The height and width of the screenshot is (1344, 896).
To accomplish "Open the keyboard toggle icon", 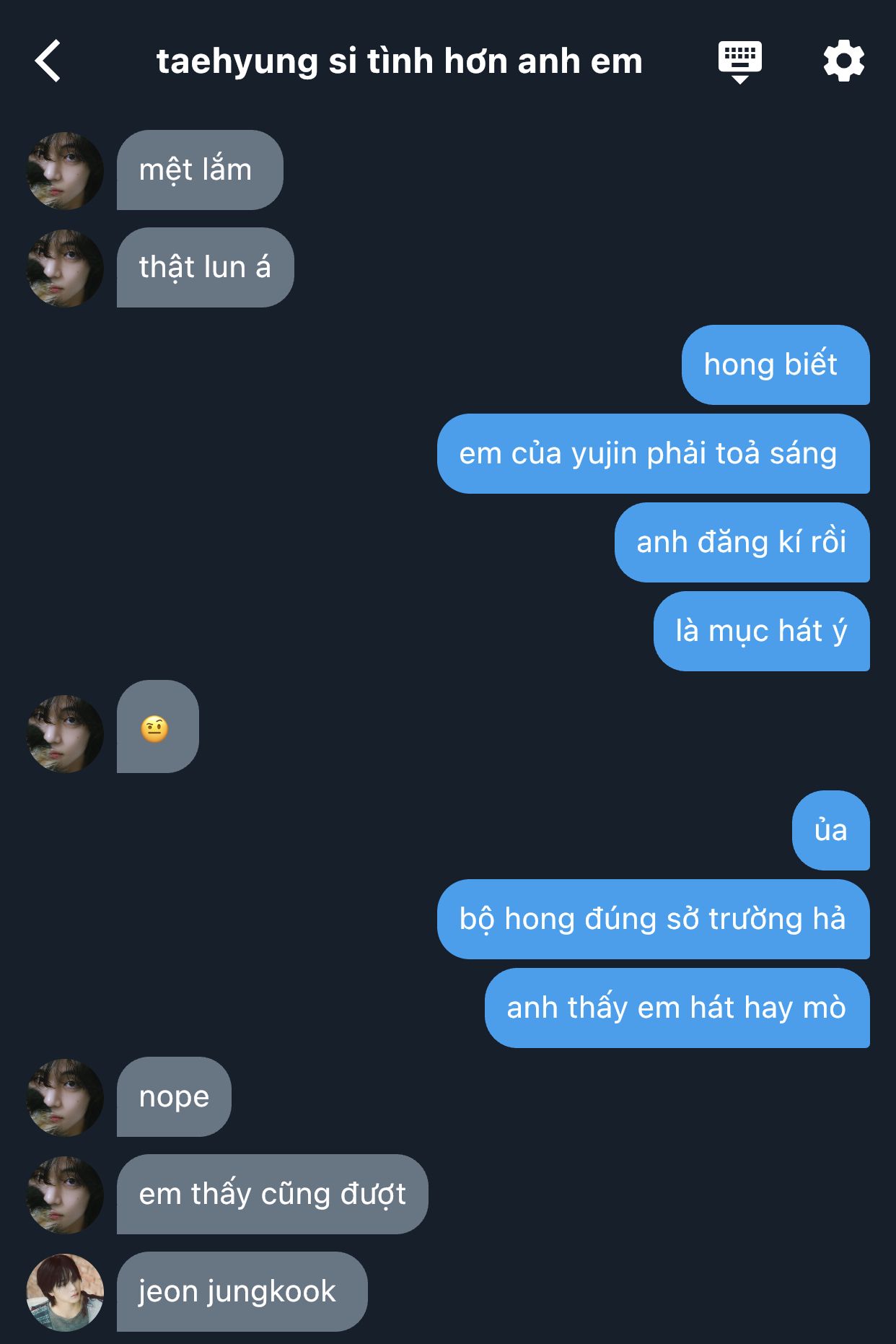I will [x=739, y=61].
